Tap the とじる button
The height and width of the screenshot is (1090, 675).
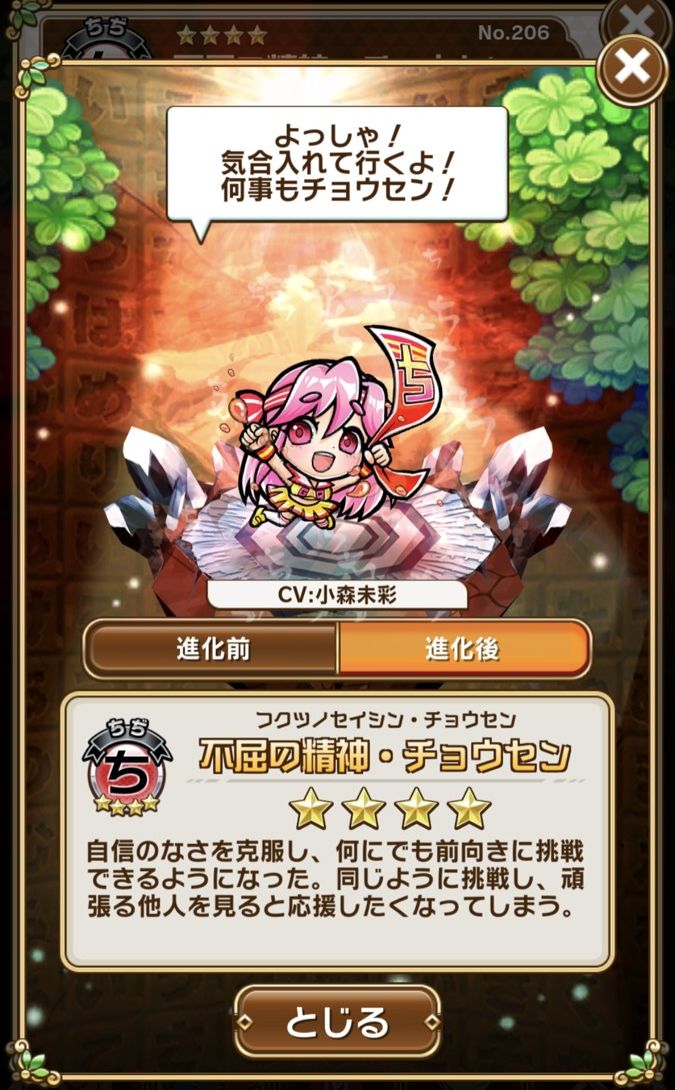(337, 1022)
